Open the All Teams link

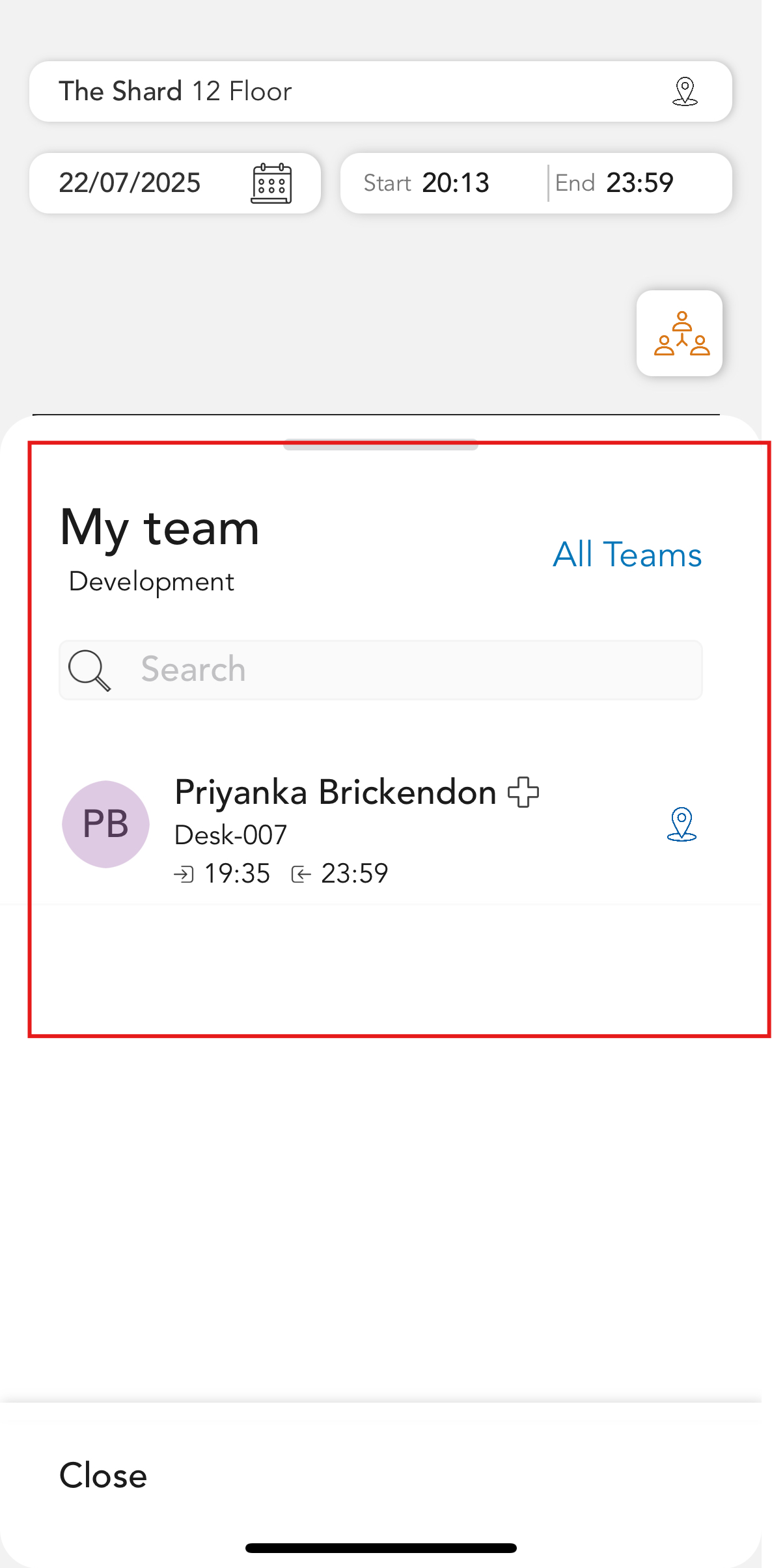click(x=627, y=555)
